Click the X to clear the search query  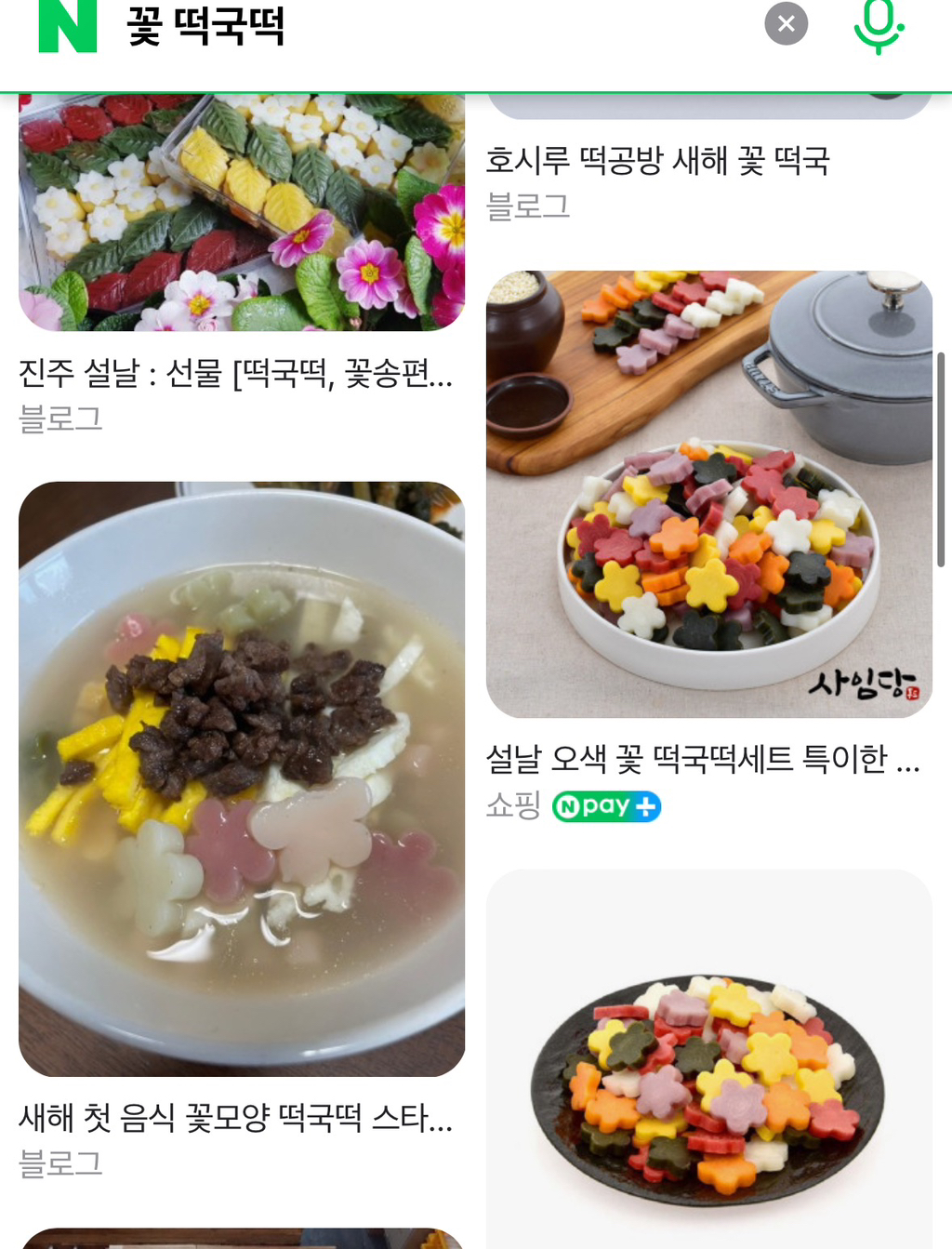coord(786,24)
